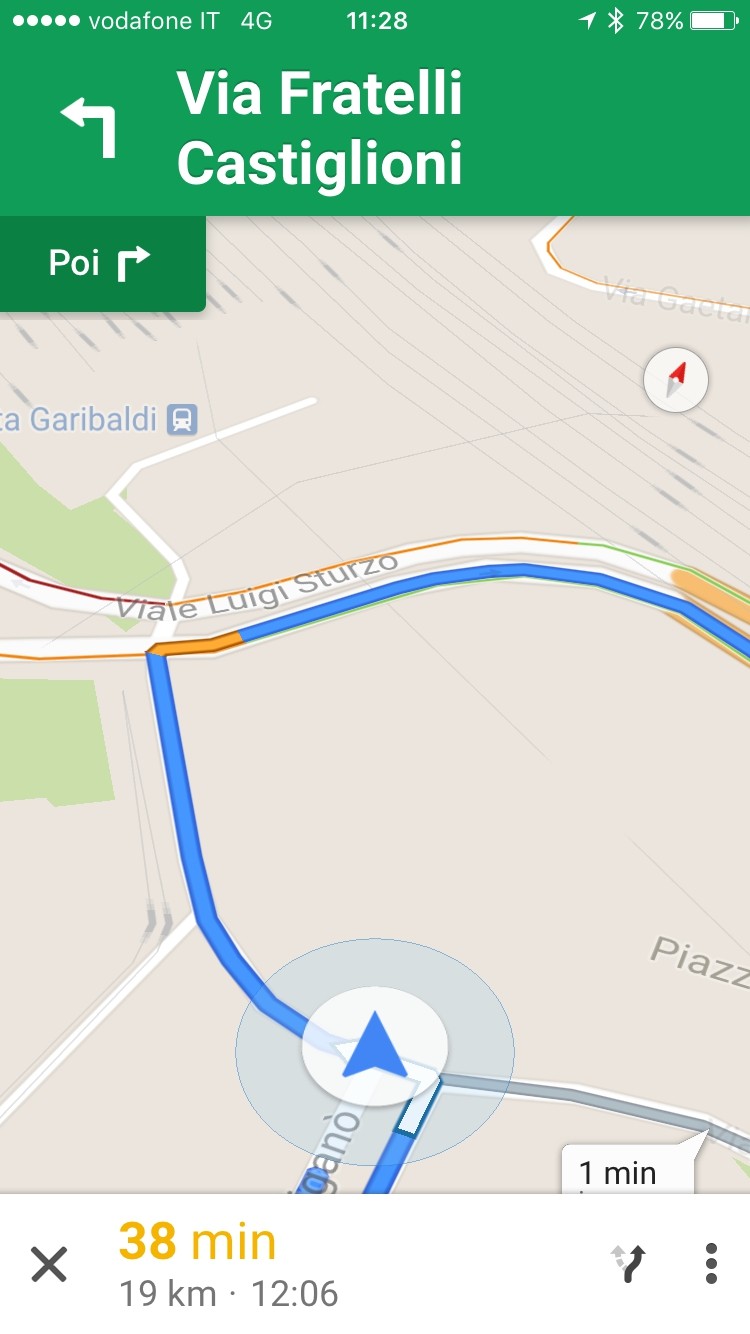Viewport: 750px width, 1334px height.
Task: Tap the Poi next-turn preview
Action: point(102,263)
